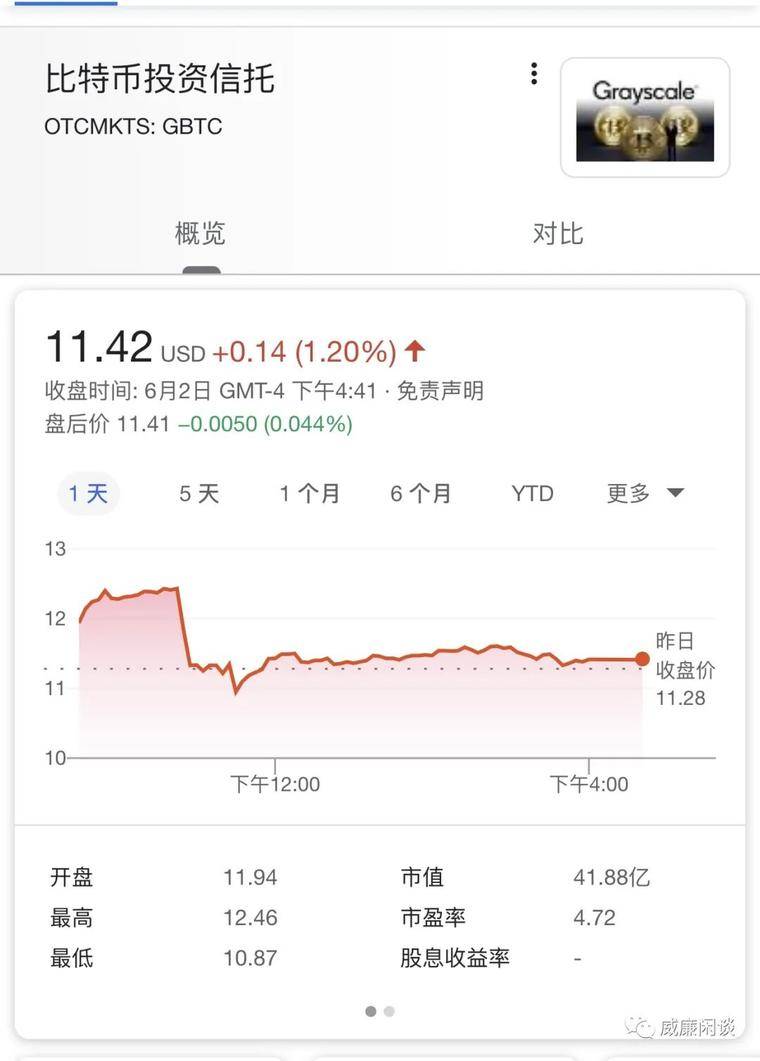Click the red chart endpoint dot

641,659
